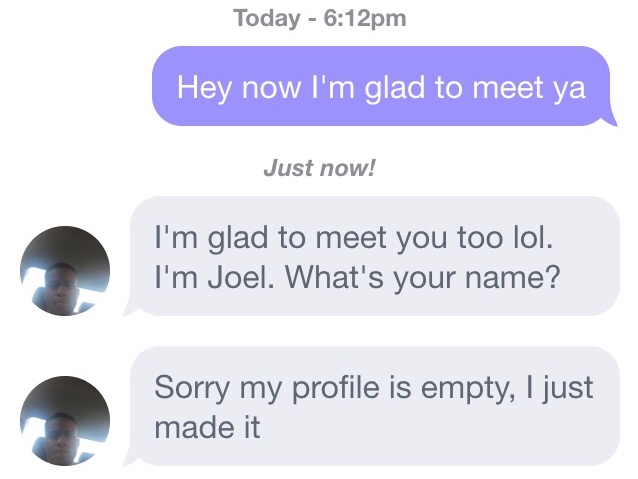The height and width of the screenshot is (479, 638).
Task: Tap Joel's avatar beside the "profile is empty" message
Action: 65,420
